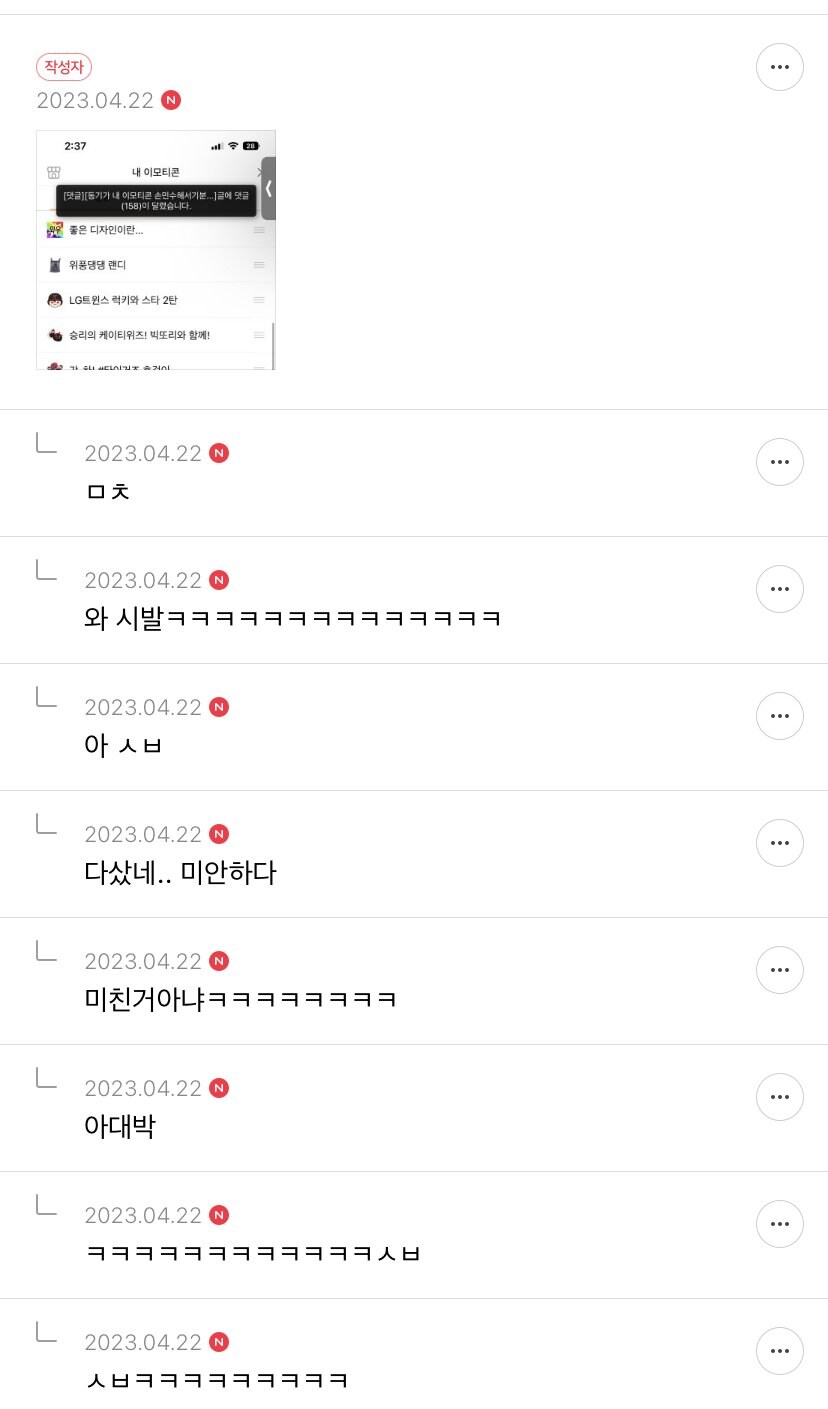Open the options dropdown for 미친거아냐 comment
The image size is (828, 1409).
780,970
